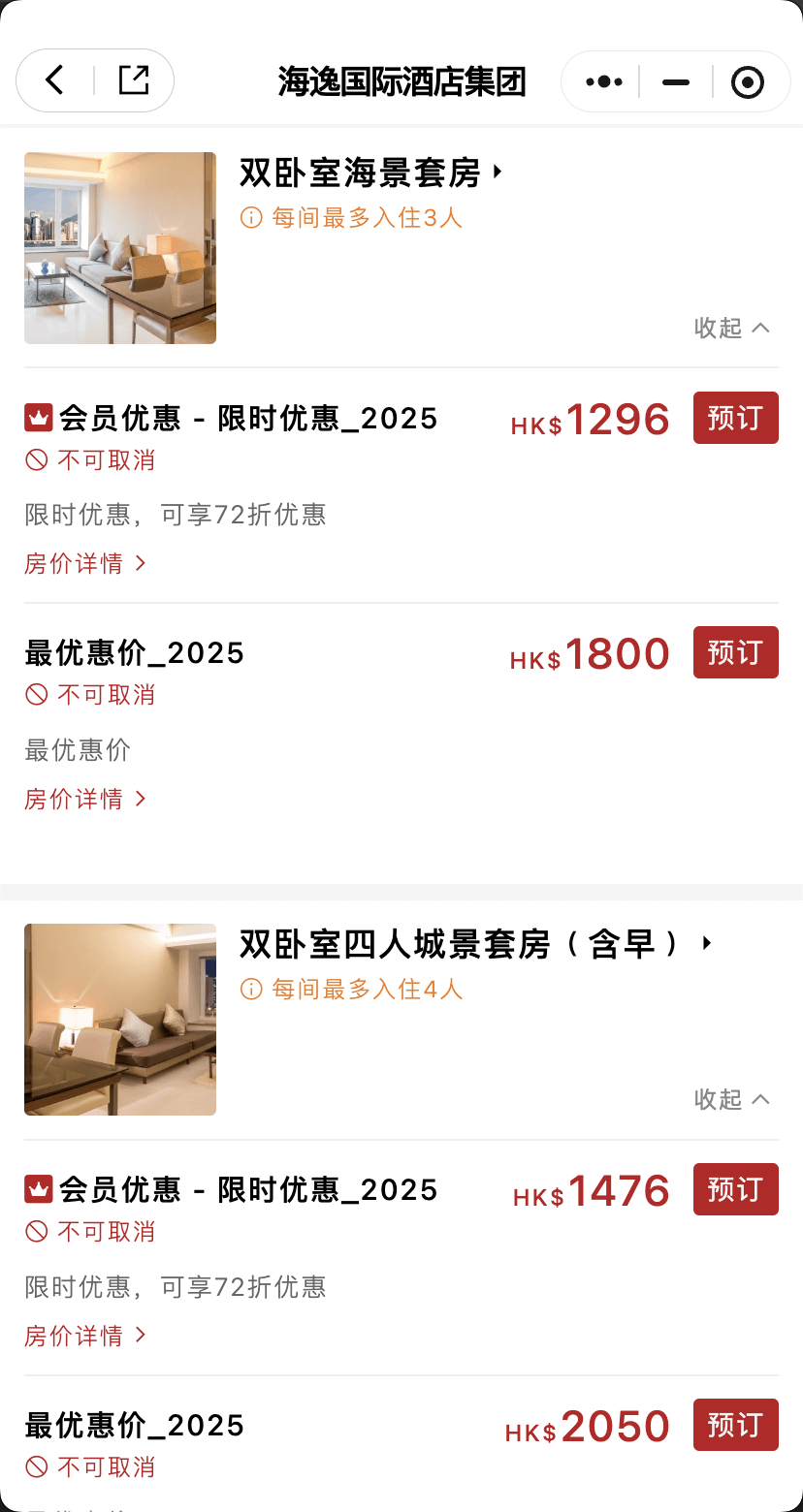
Task: Collapse the 双卧室四人城景套房 rate list via 收起
Action: (x=733, y=1100)
